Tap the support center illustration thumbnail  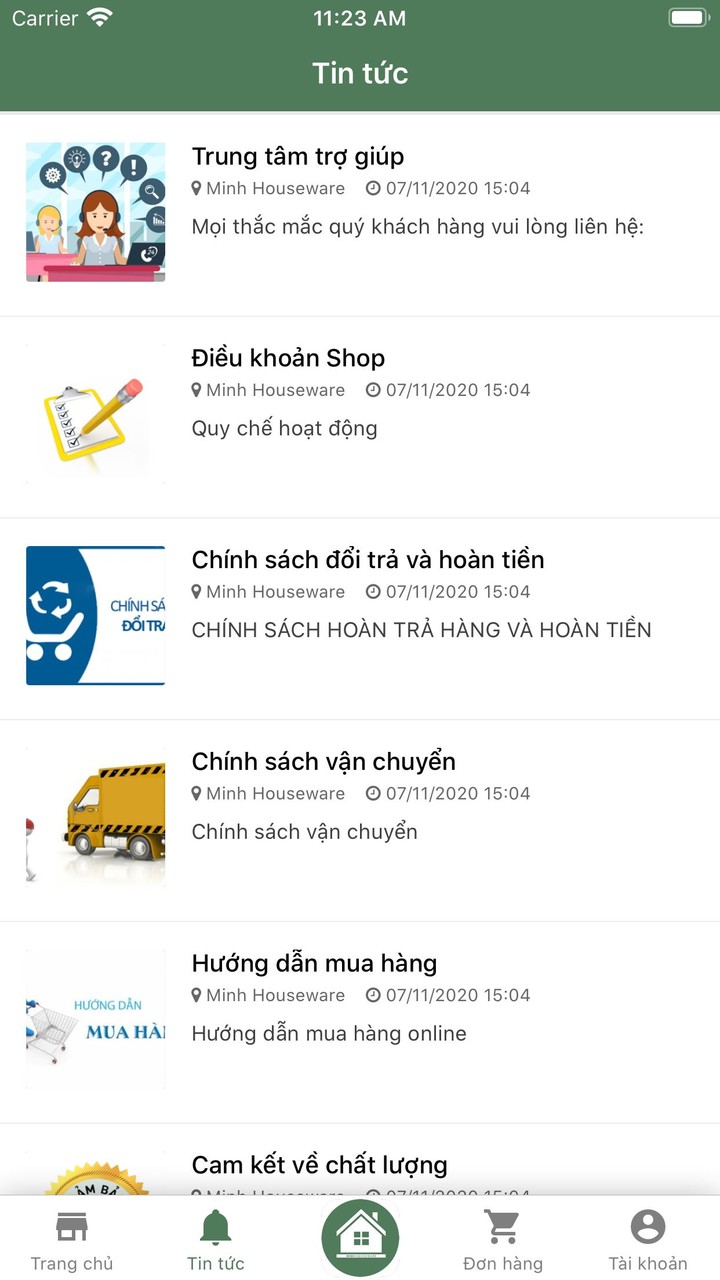click(x=95, y=211)
